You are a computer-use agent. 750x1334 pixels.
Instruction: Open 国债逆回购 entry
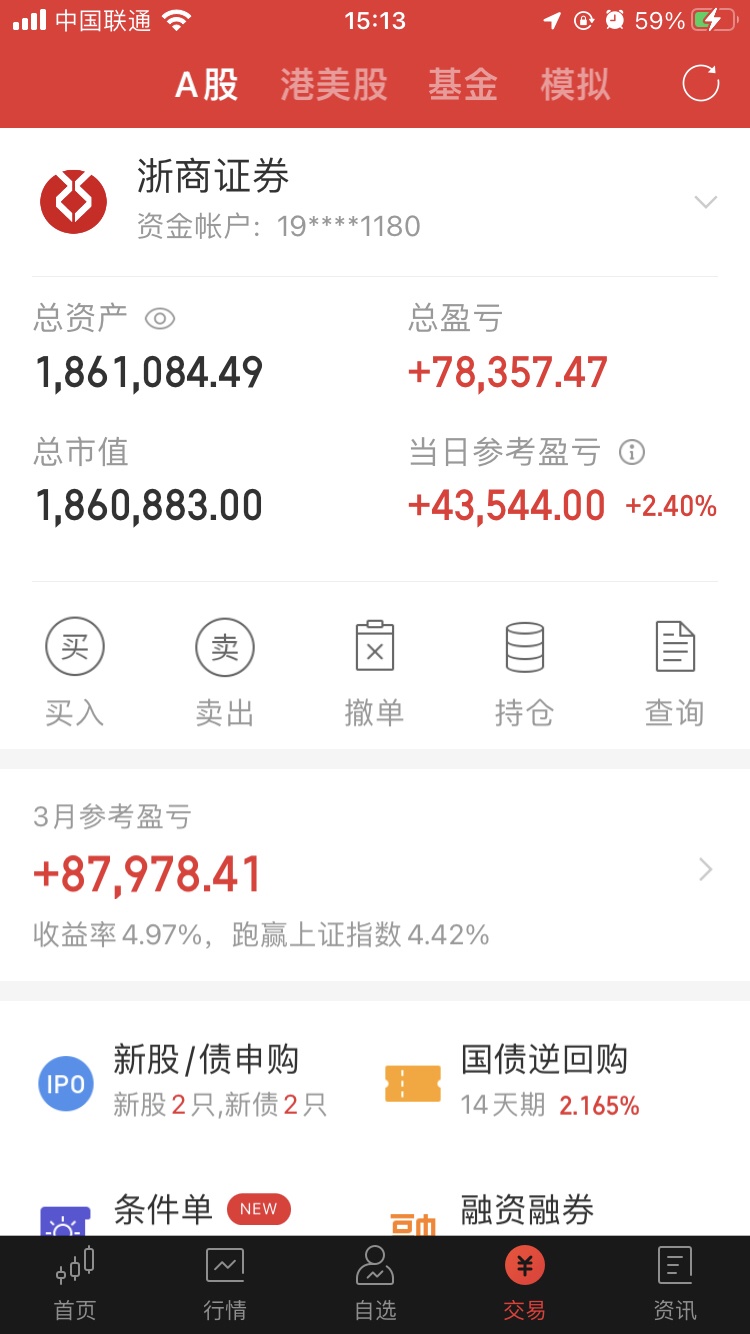513,1080
